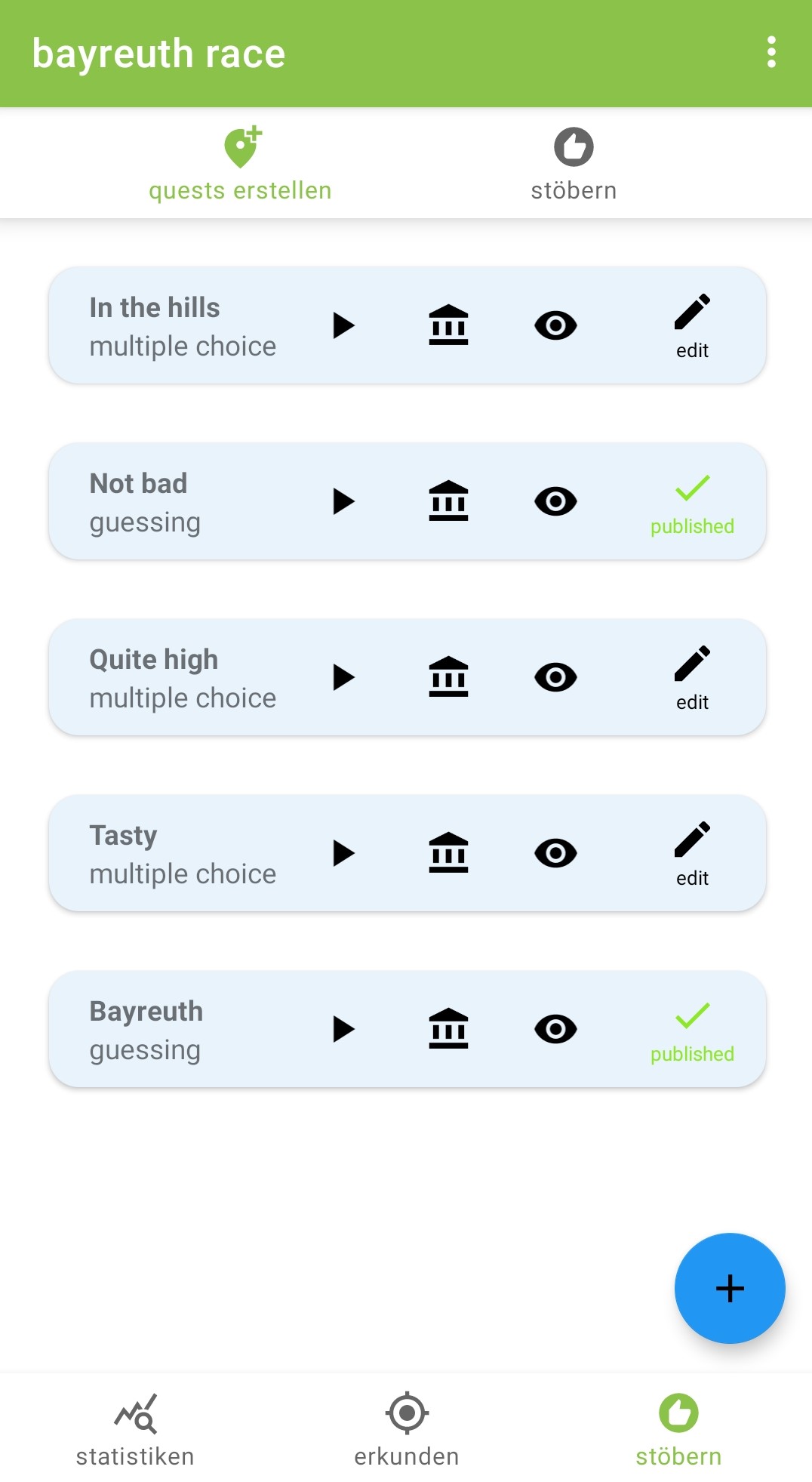Play the Bayreuth guessing quest
This screenshot has width=812, height=1482.
[x=343, y=1029]
